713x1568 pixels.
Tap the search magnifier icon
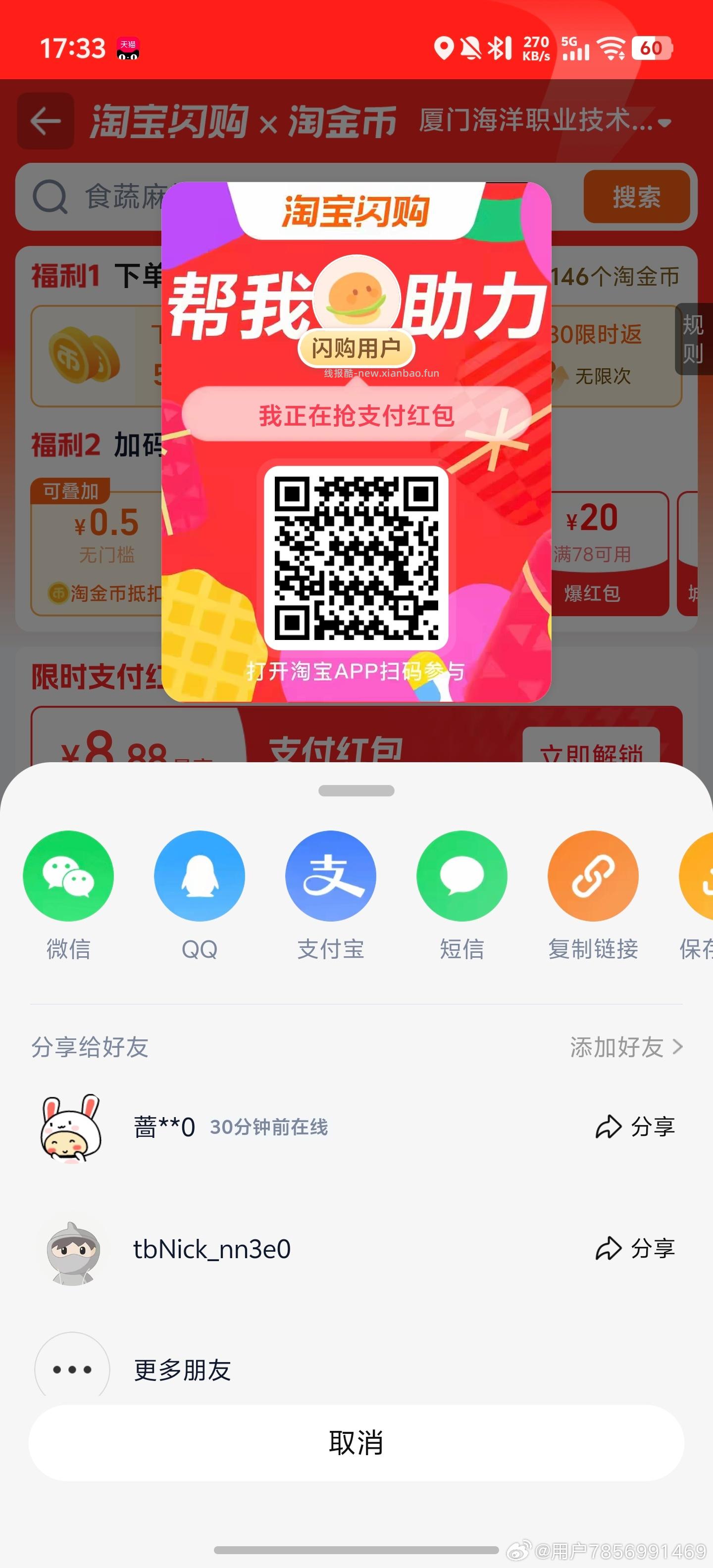(51, 196)
